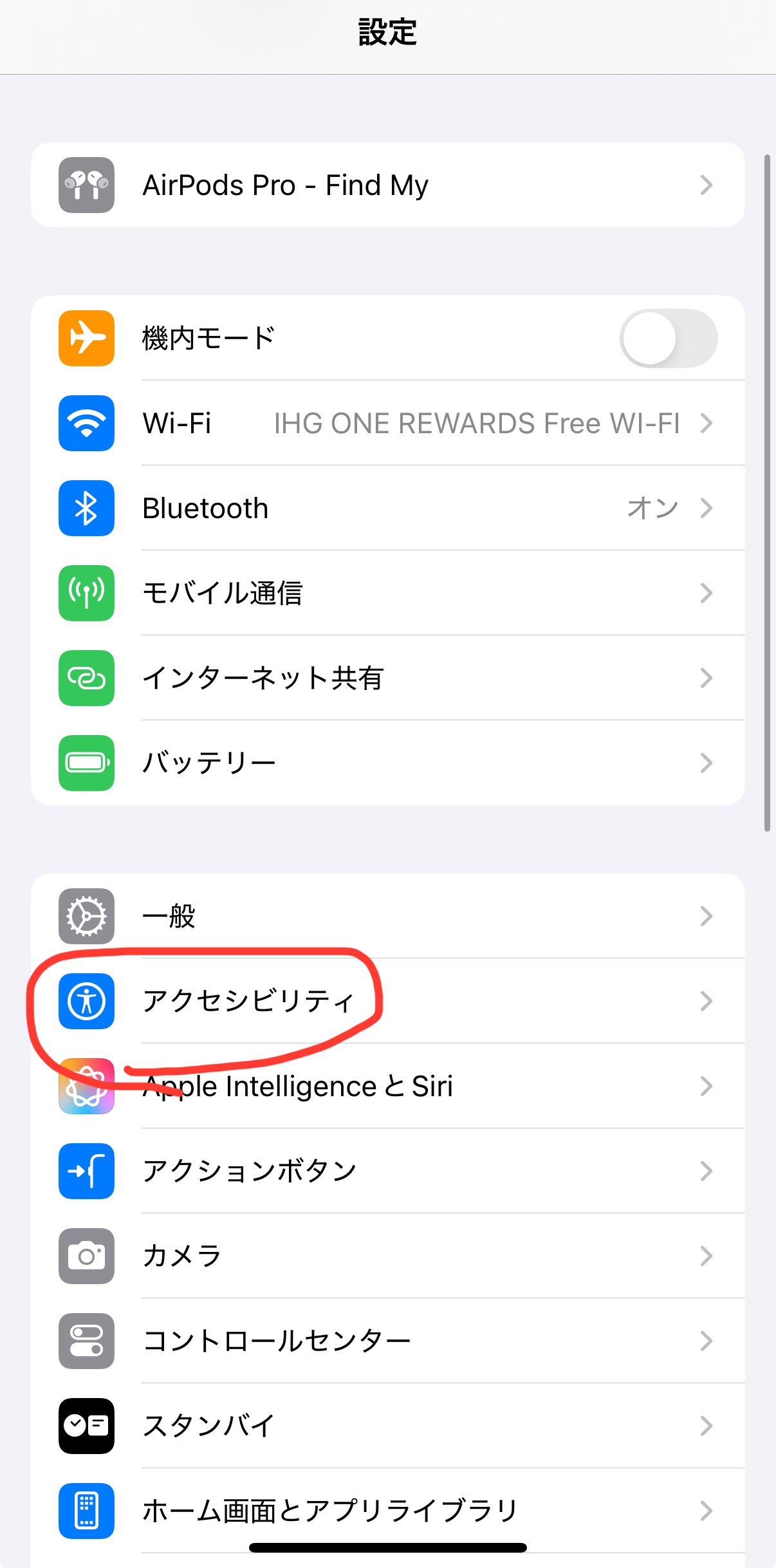Viewport: 776px width, 1568px height.
Task: Open アクションボタン settings
Action: [388, 1171]
